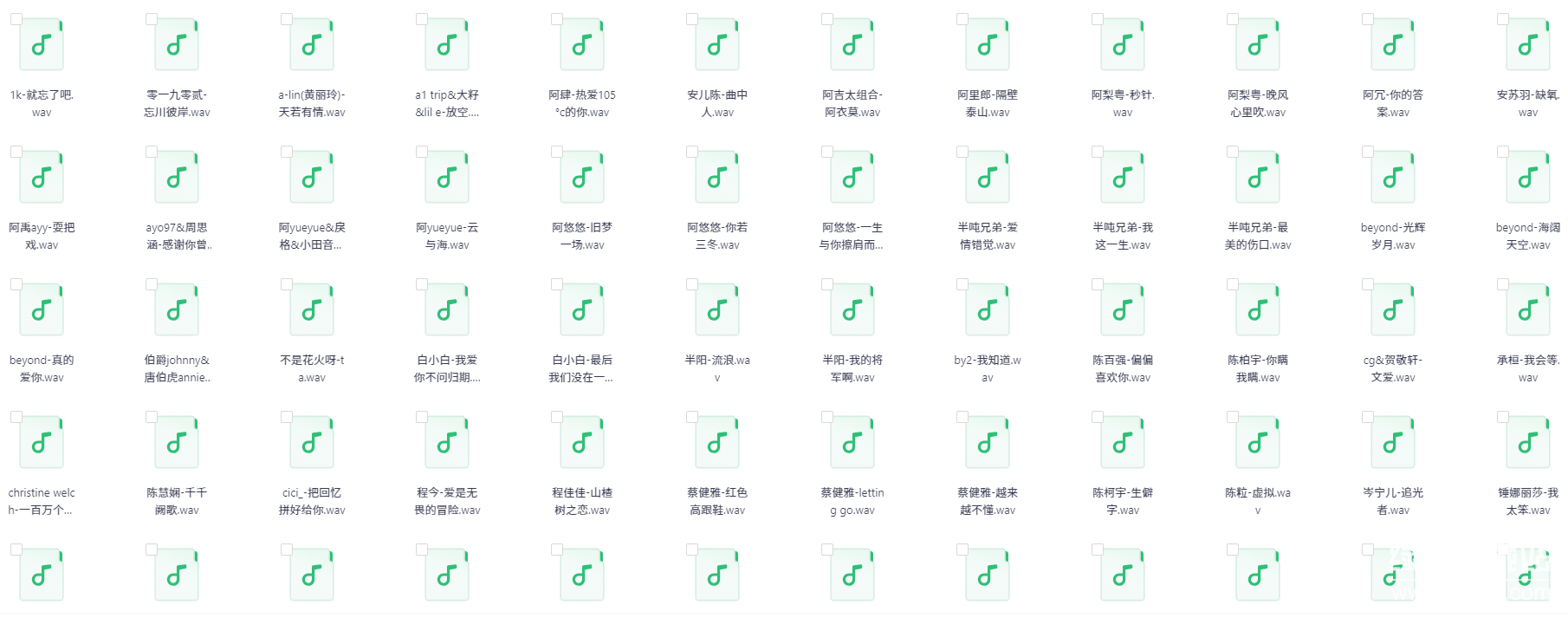Check the box for 程佳佳-山楂树之恋.wav
1568x618 pixels.
pyautogui.click(x=557, y=417)
